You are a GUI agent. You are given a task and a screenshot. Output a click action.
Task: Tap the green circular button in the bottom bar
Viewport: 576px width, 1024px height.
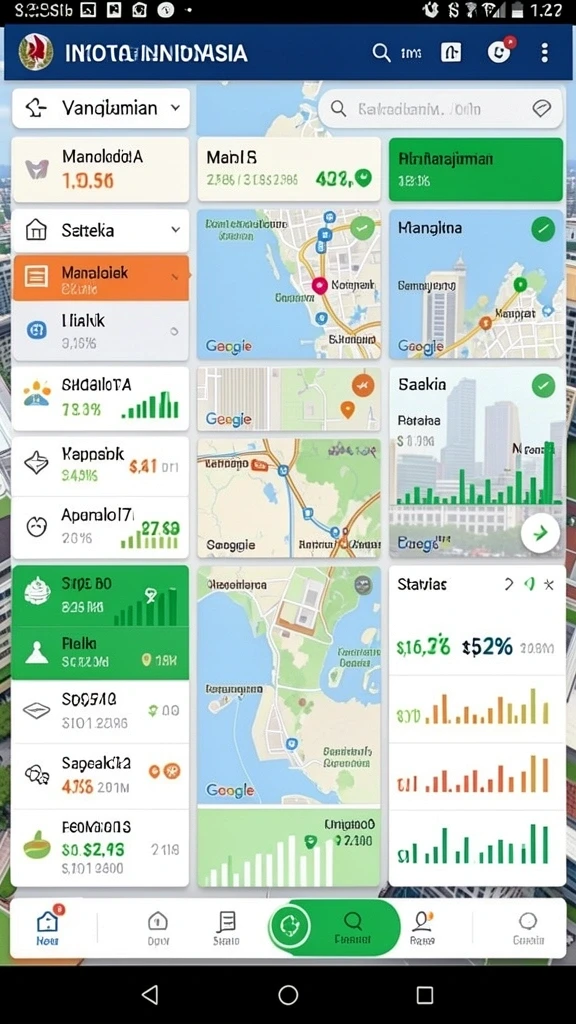click(290, 927)
